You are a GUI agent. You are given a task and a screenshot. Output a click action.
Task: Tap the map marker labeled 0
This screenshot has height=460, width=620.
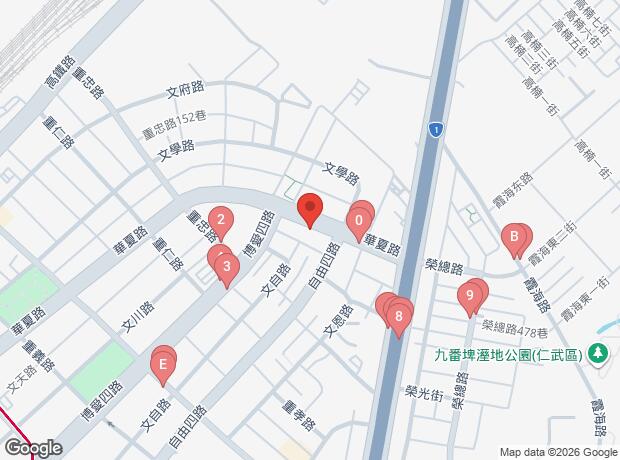point(359,223)
